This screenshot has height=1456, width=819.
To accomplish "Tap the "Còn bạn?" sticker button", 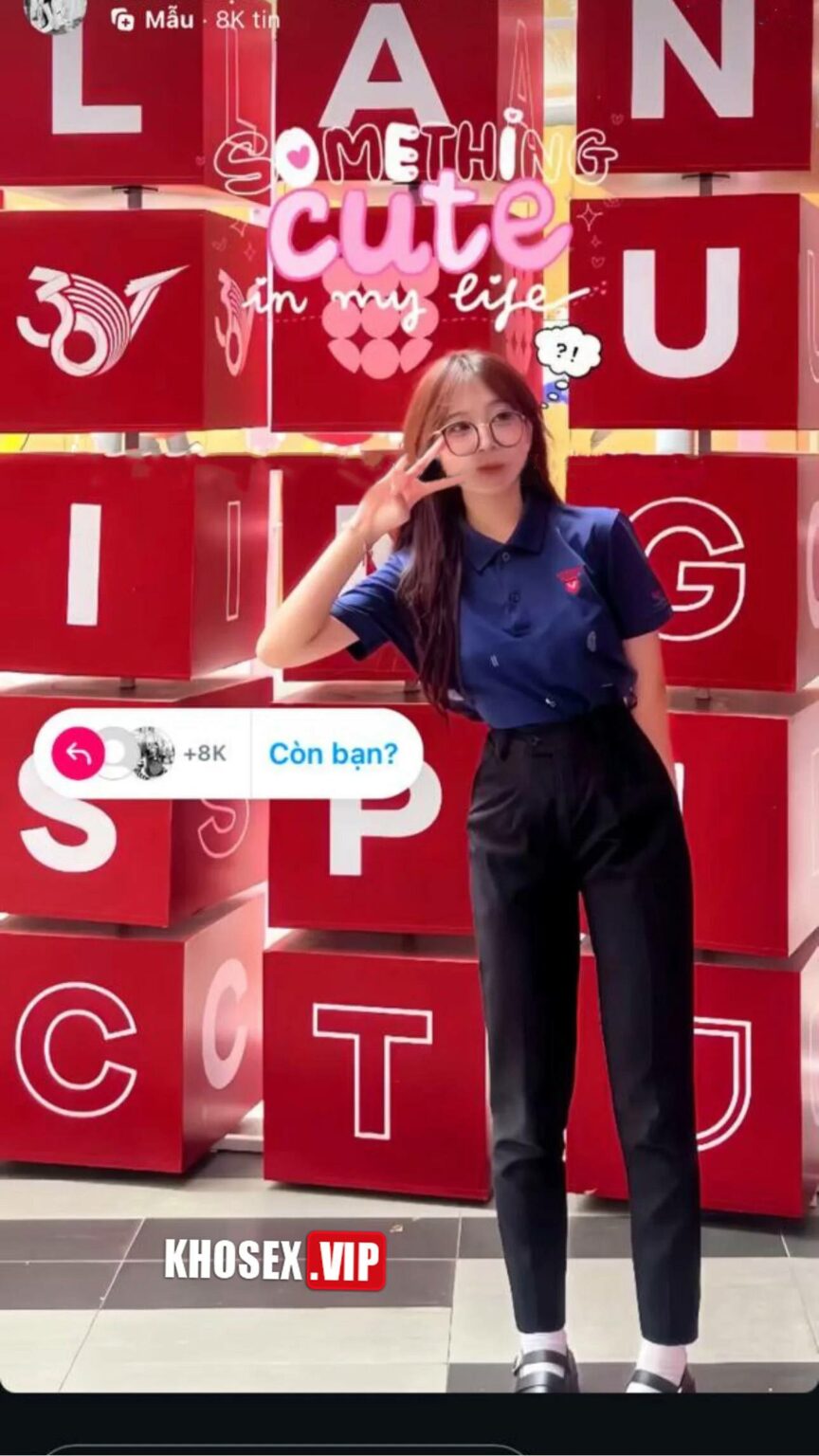I will [x=334, y=754].
